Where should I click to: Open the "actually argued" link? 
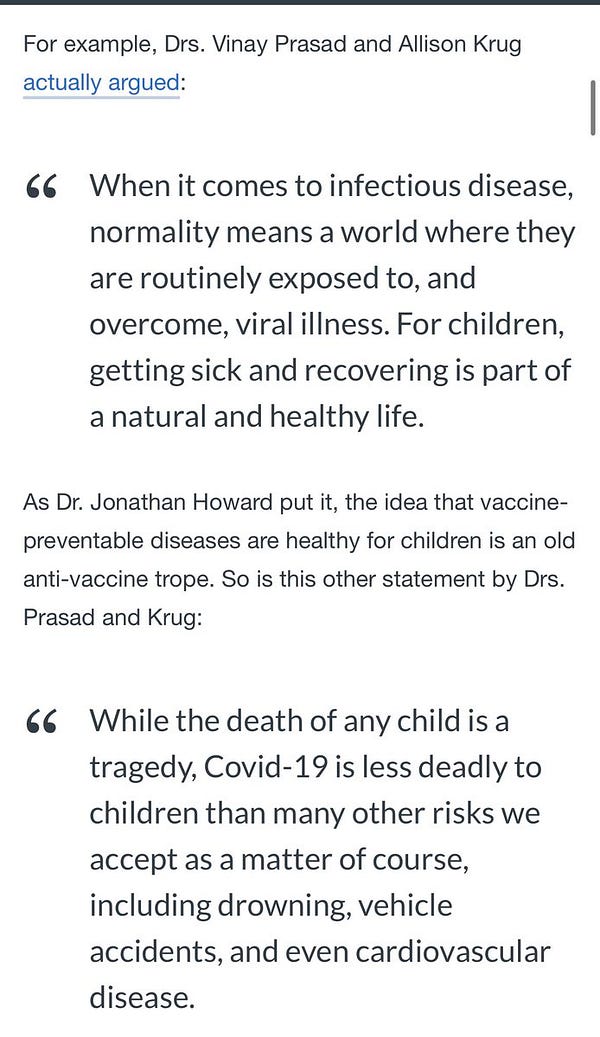101,83
